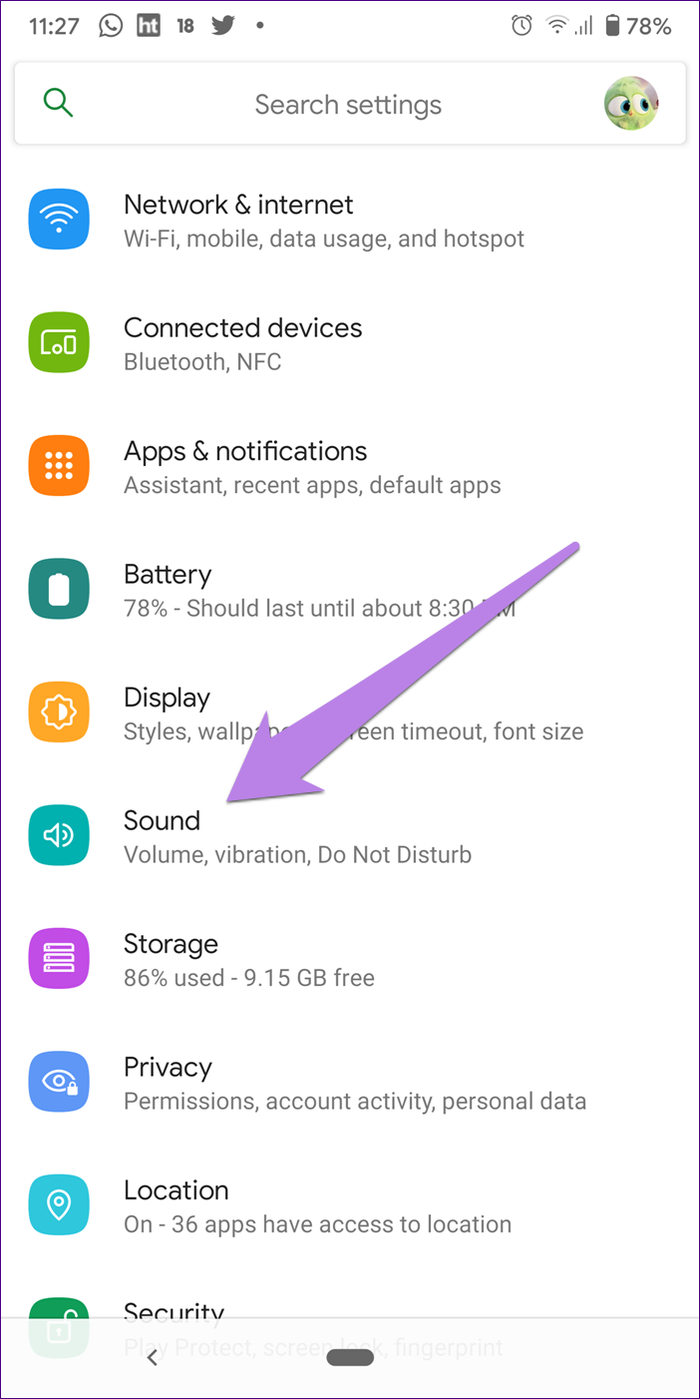
Task: Open Network & internet settings
Action: 323,221
